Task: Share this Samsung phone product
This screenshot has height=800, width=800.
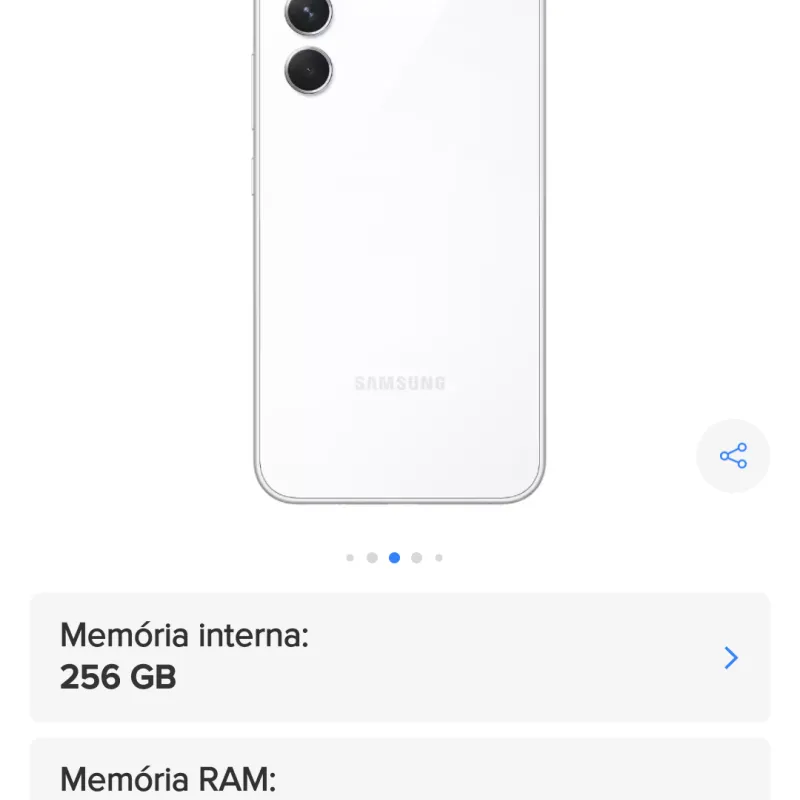Action: (x=733, y=456)
